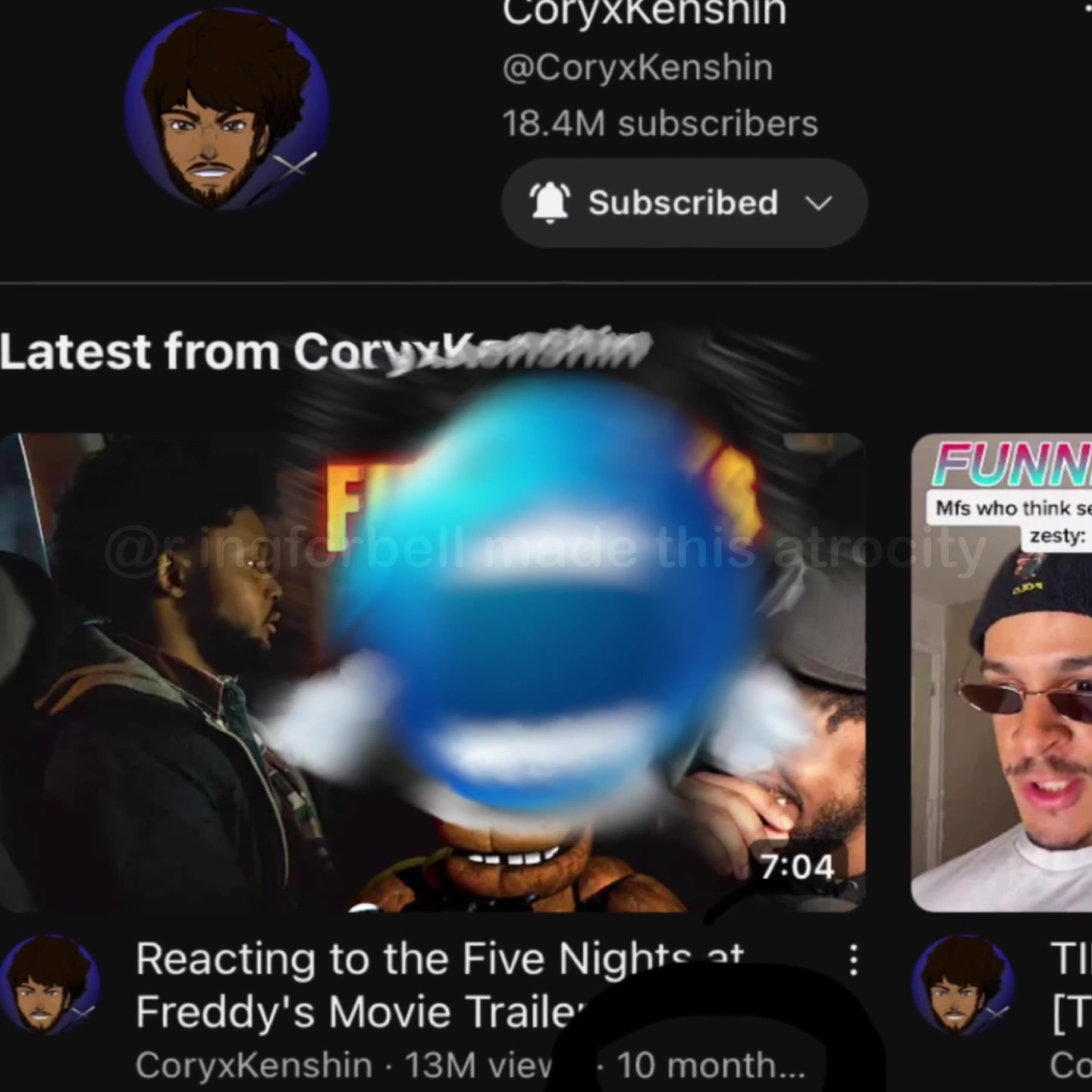Play the Five Nights at Freddy's trailer reaction video

coord(432,672)
